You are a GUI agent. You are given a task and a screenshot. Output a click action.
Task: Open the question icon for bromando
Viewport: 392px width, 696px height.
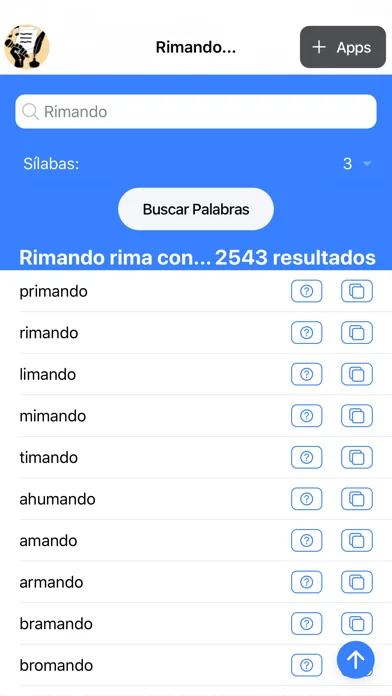pyautogui.click(x=306, y=665)
